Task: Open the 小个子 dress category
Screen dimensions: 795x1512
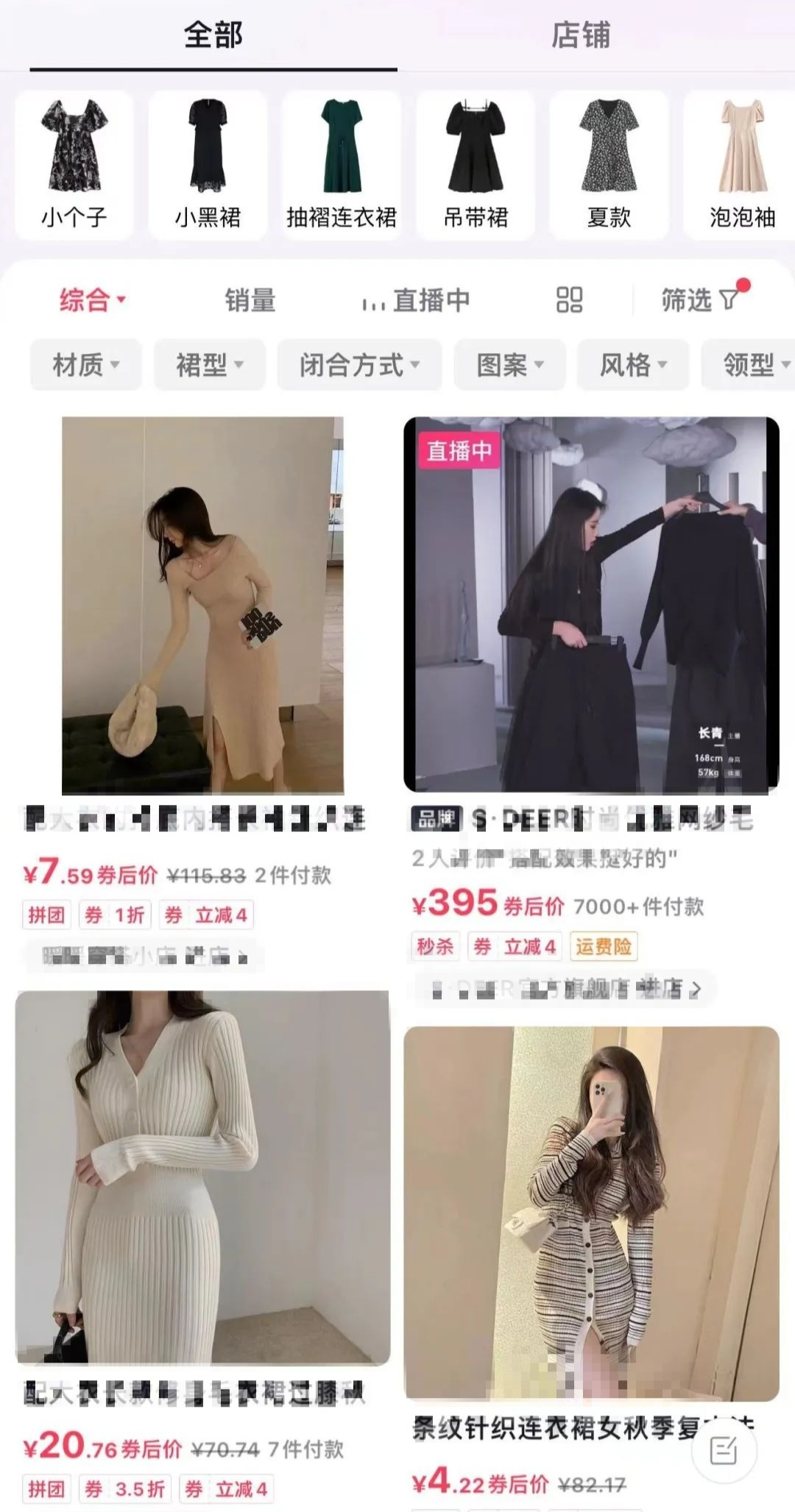Action: (x=74, y=165)
